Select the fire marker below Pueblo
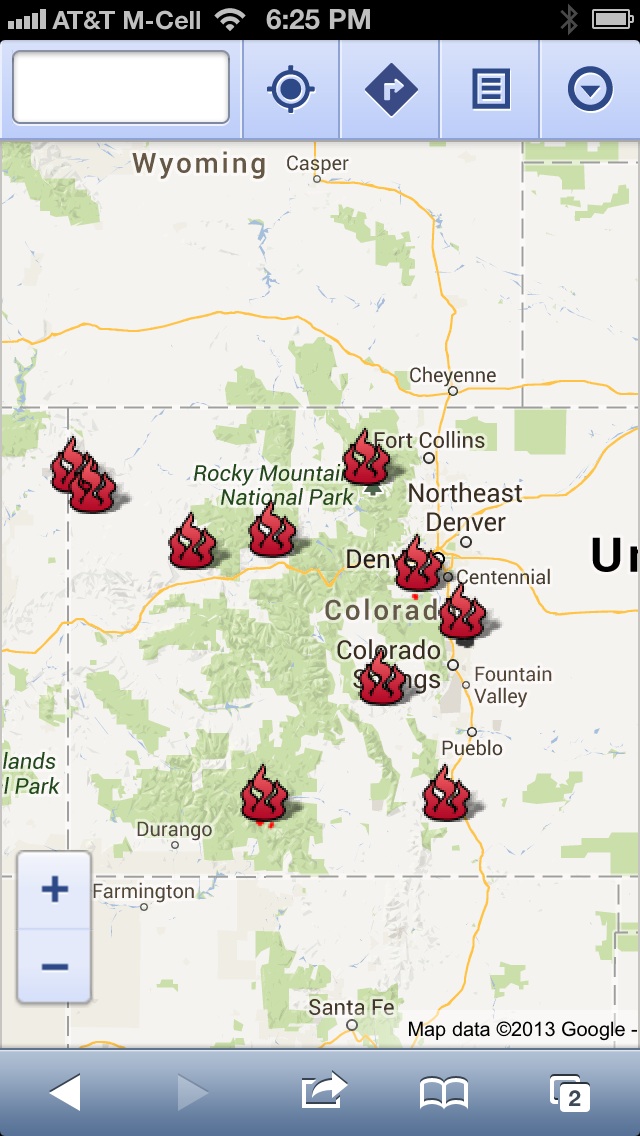This screenshot has height=1136, width=640. click(445, 795)
